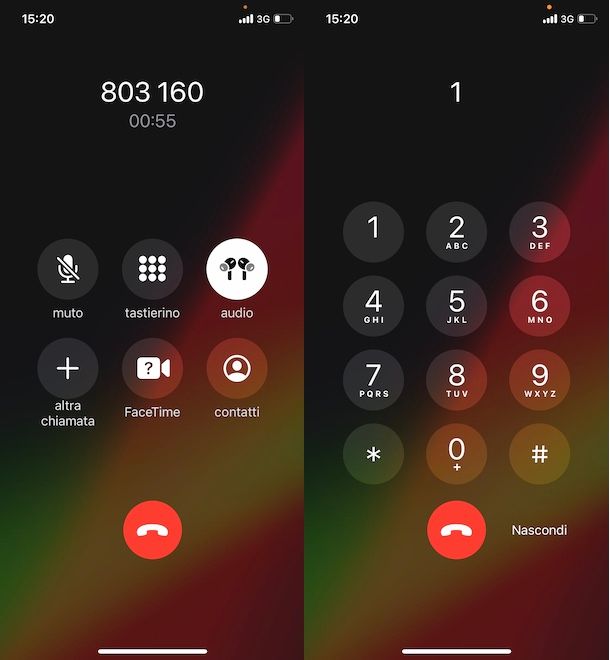End the call beside the Nascondi button
Image resolution: width=610 pixels, height=660 pixels.
point(456,530)
